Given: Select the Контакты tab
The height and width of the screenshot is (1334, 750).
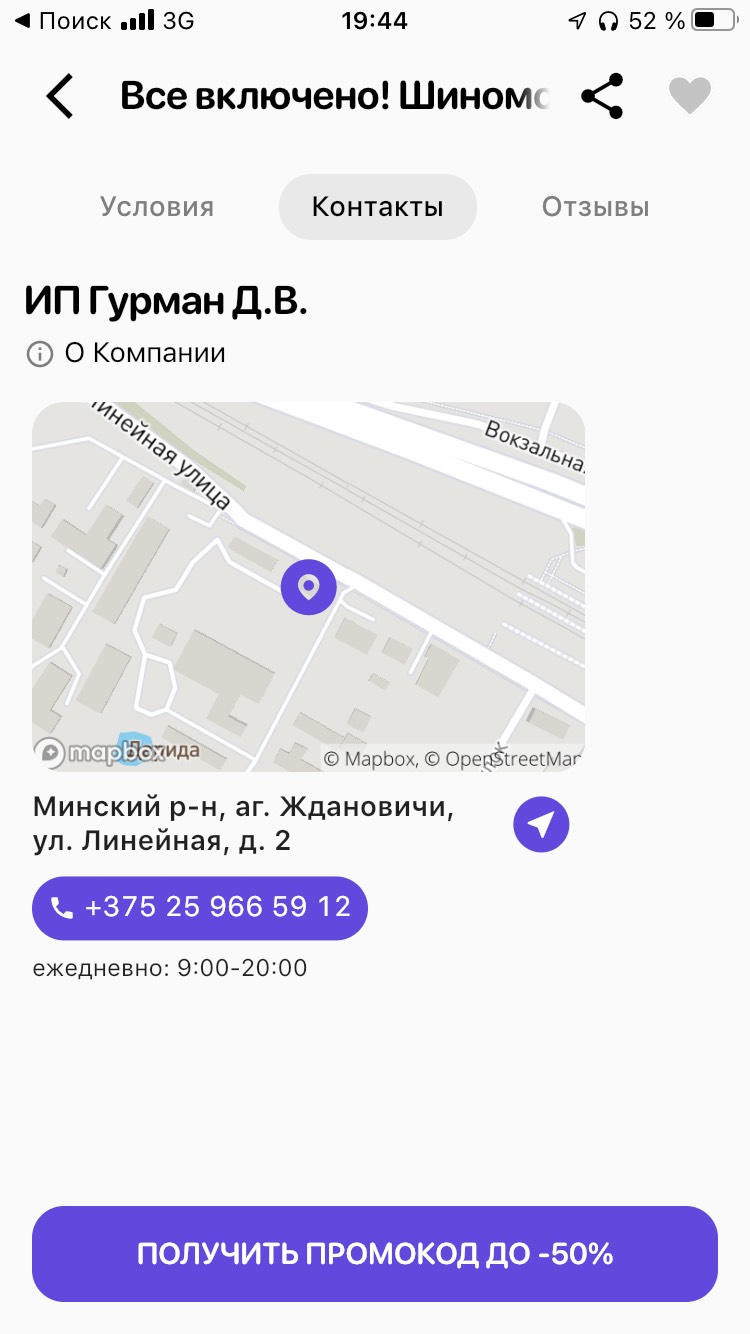Looking at the screenshot, I should (377, 207).
